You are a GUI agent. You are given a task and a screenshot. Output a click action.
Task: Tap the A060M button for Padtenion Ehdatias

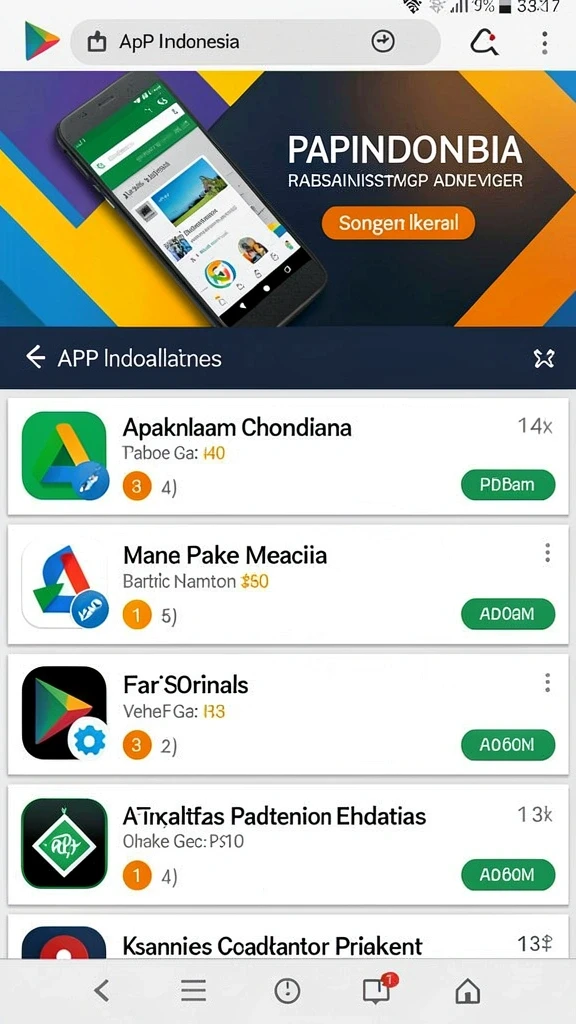(508, 874)
